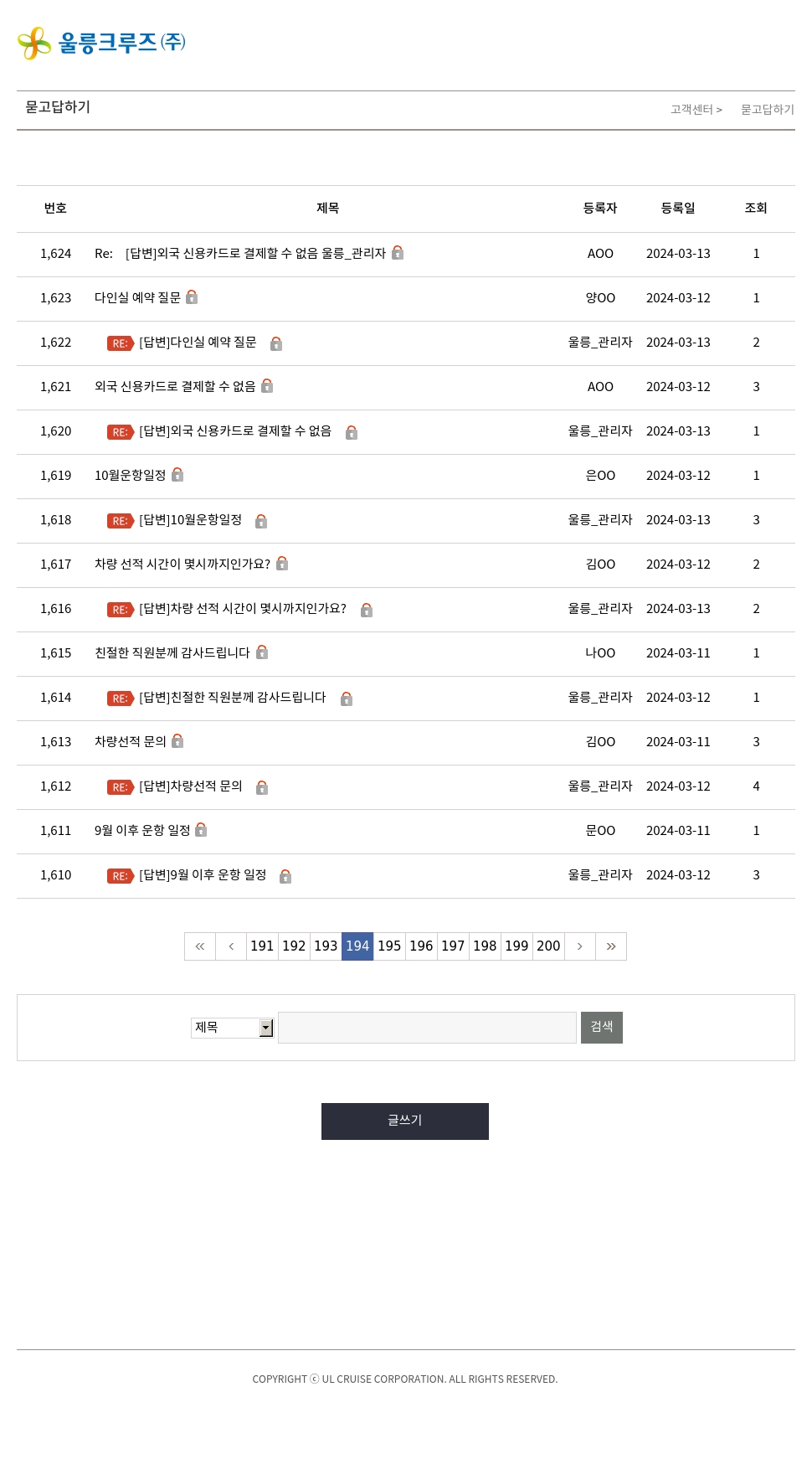Go to the previous page set
Image resolution: width=812 pixels, height=1459 pixels.
(x=231, y=946)
